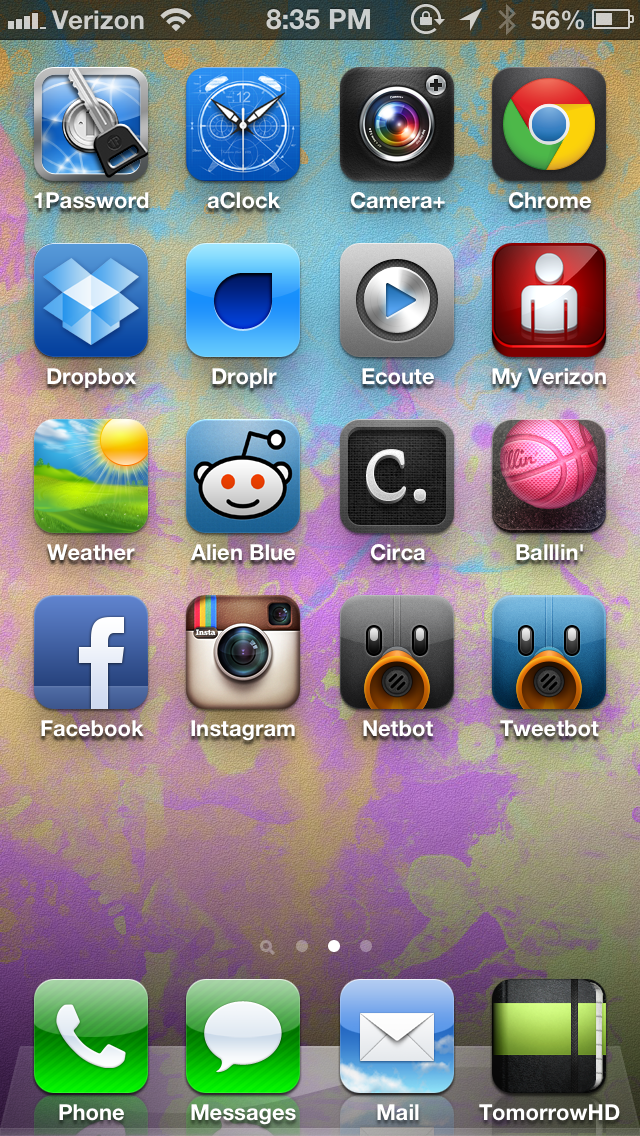This screenshot has height=1136, width=640.
Task: Launch Circa
Action: (x=396, y=476)
